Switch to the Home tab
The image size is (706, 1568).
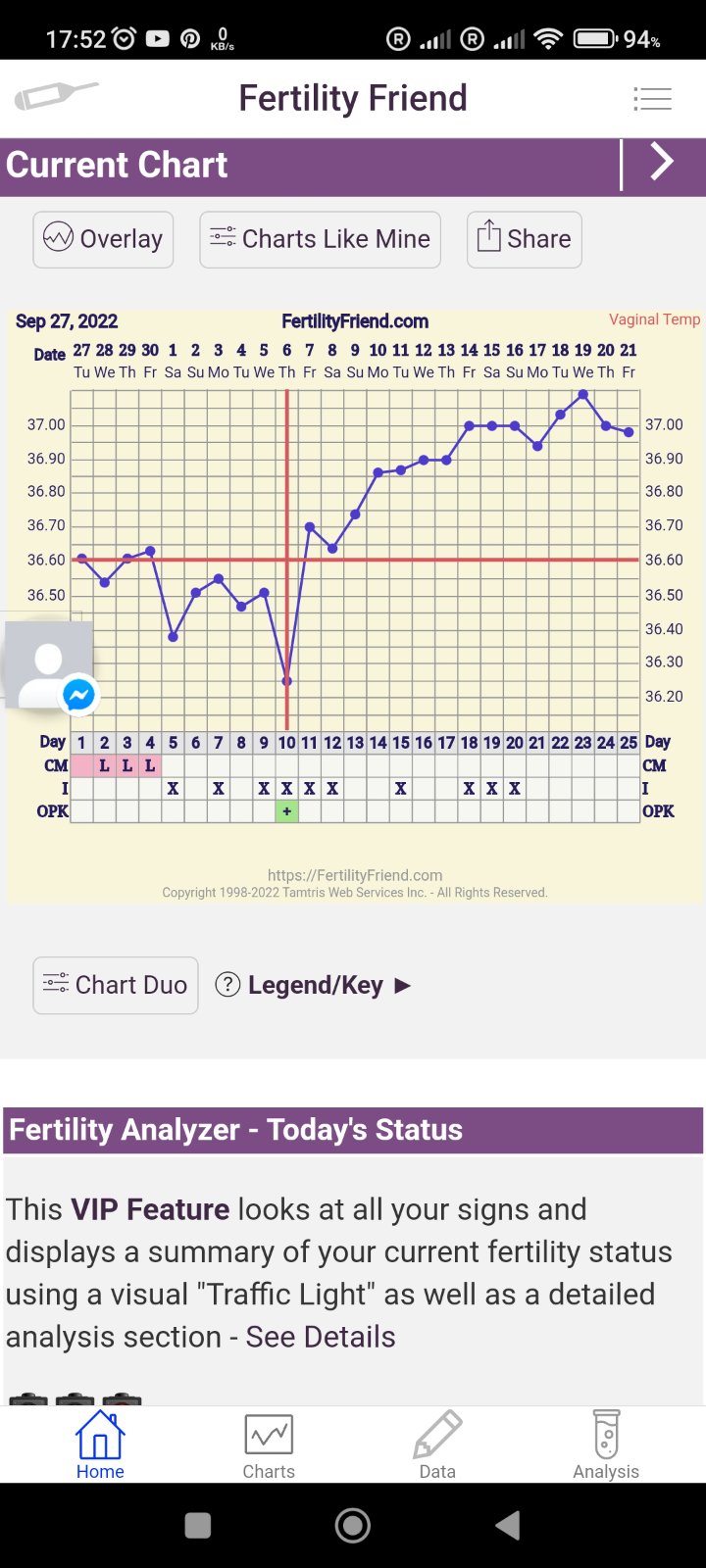tap(100, 1445)
